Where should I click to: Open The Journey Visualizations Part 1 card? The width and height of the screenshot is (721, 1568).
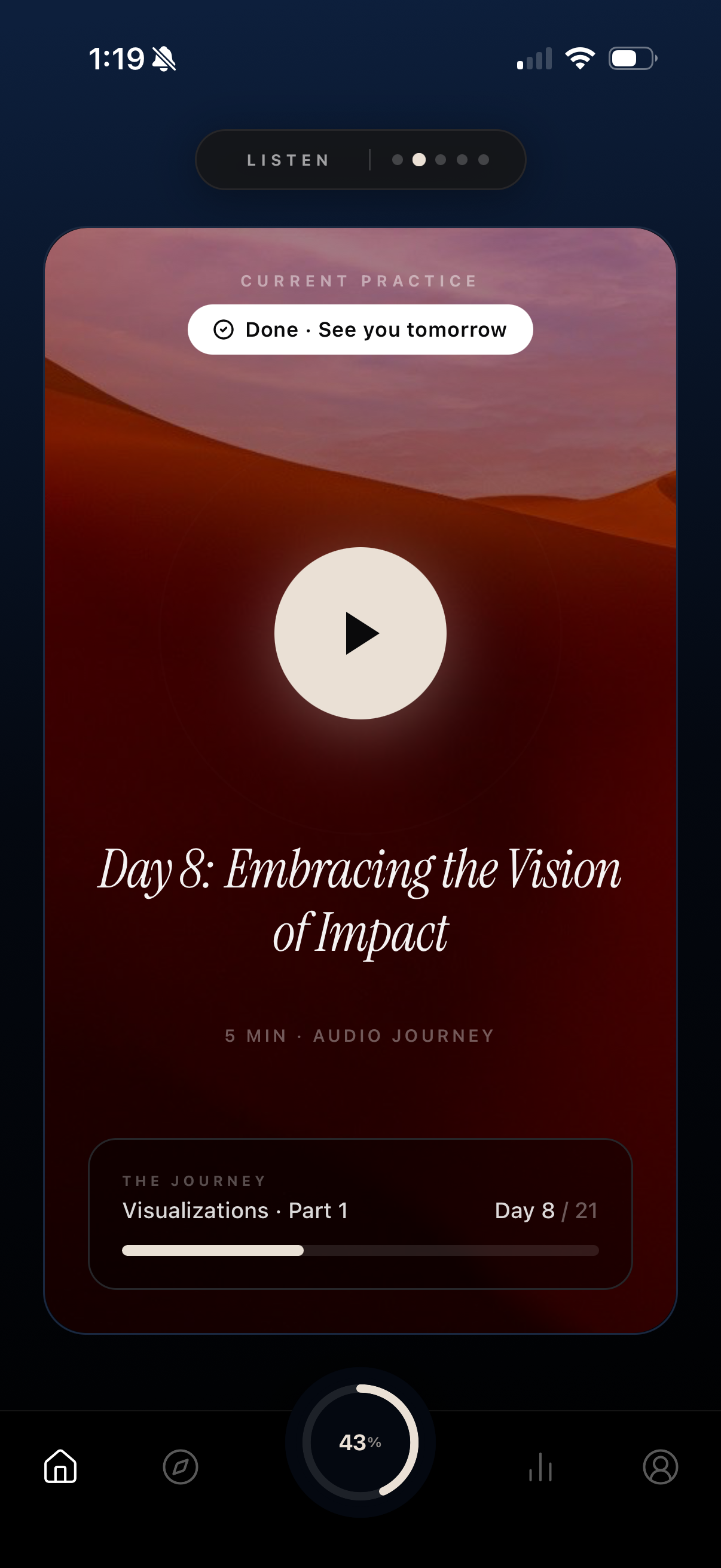coord(360,1213)
